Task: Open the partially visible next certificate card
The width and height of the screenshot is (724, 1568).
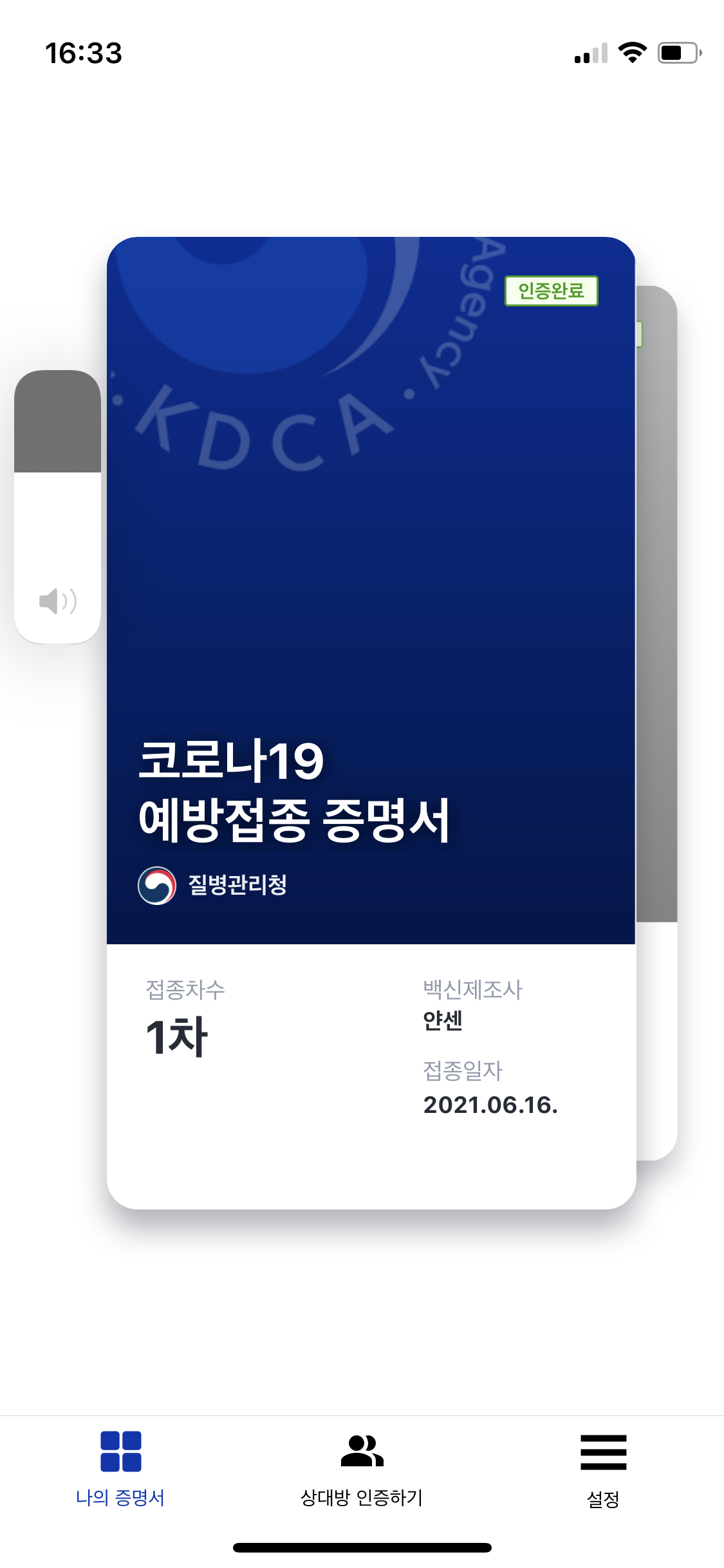Action: coord(657,723)
